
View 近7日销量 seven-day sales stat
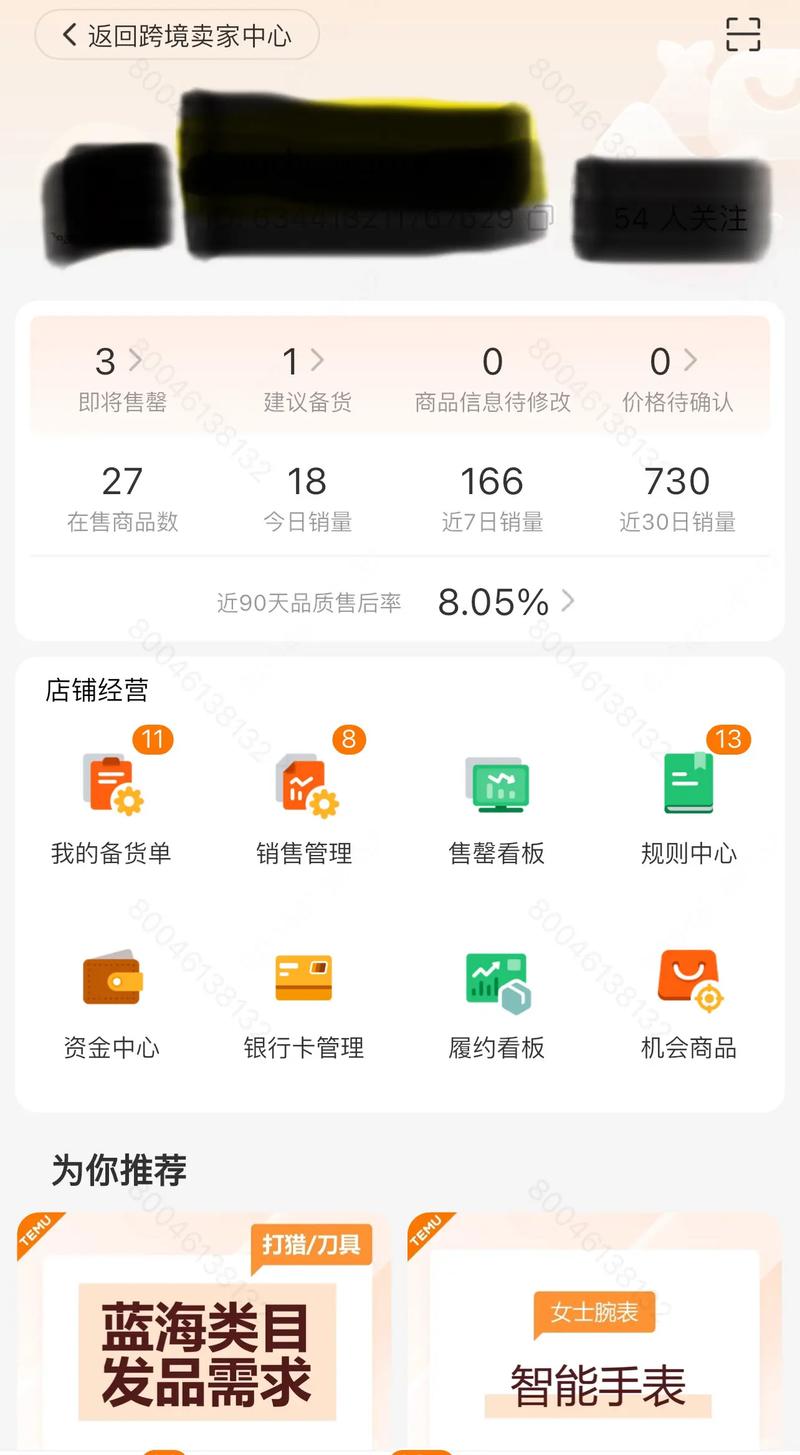coord(492,495)
